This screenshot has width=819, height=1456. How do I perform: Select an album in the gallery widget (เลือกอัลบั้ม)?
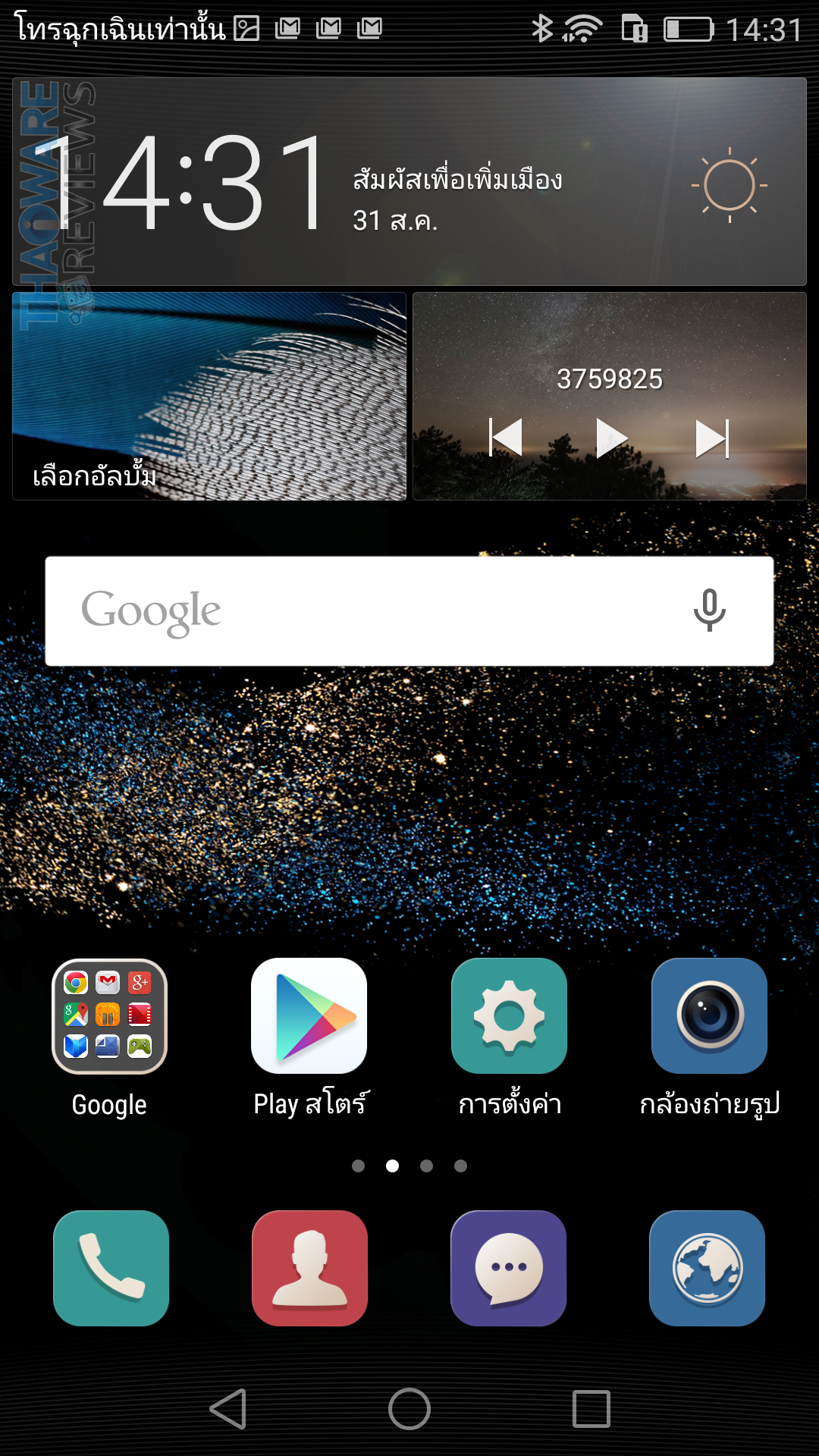(209, 397)
